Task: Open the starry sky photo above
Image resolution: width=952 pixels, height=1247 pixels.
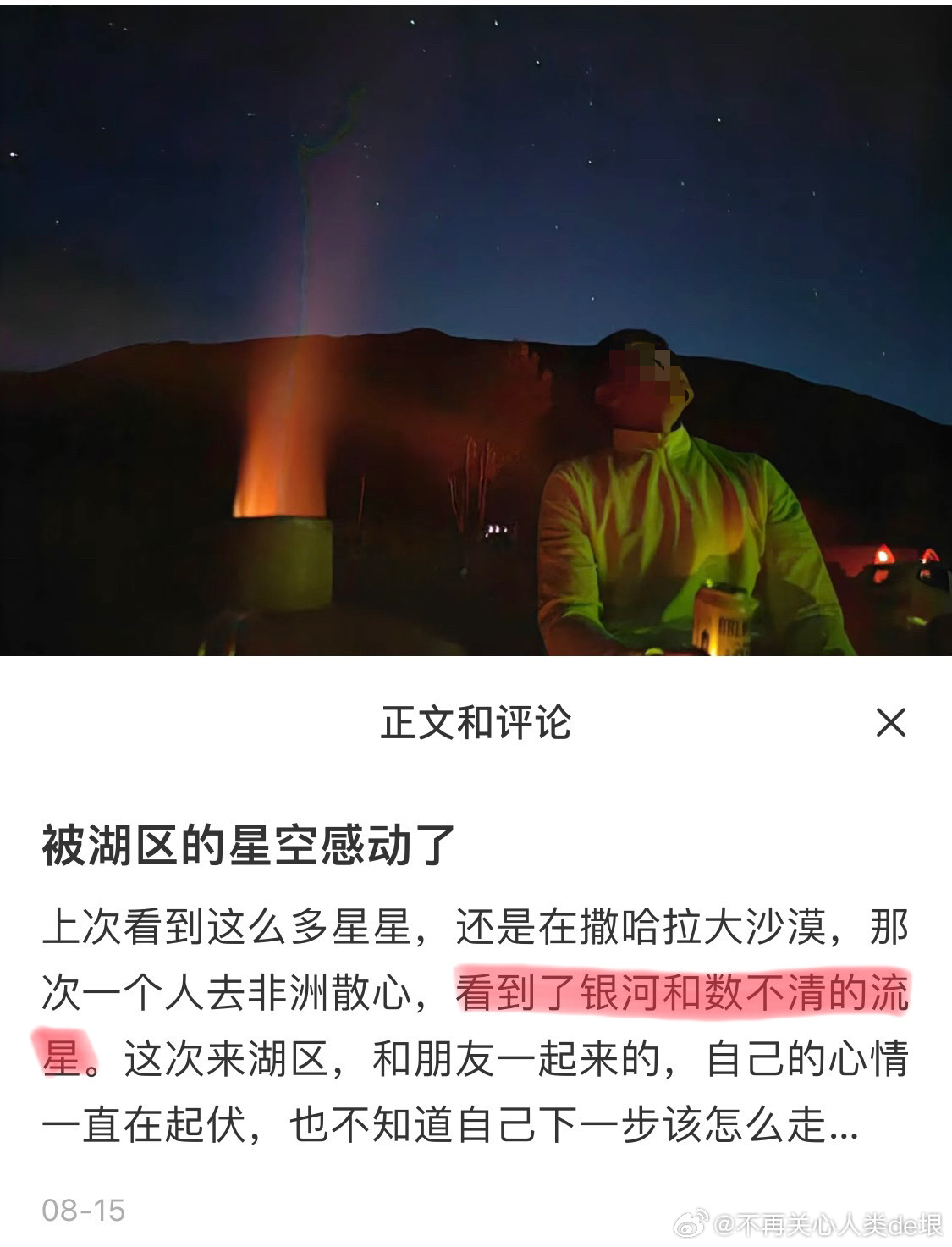Action: pos(476,330)
